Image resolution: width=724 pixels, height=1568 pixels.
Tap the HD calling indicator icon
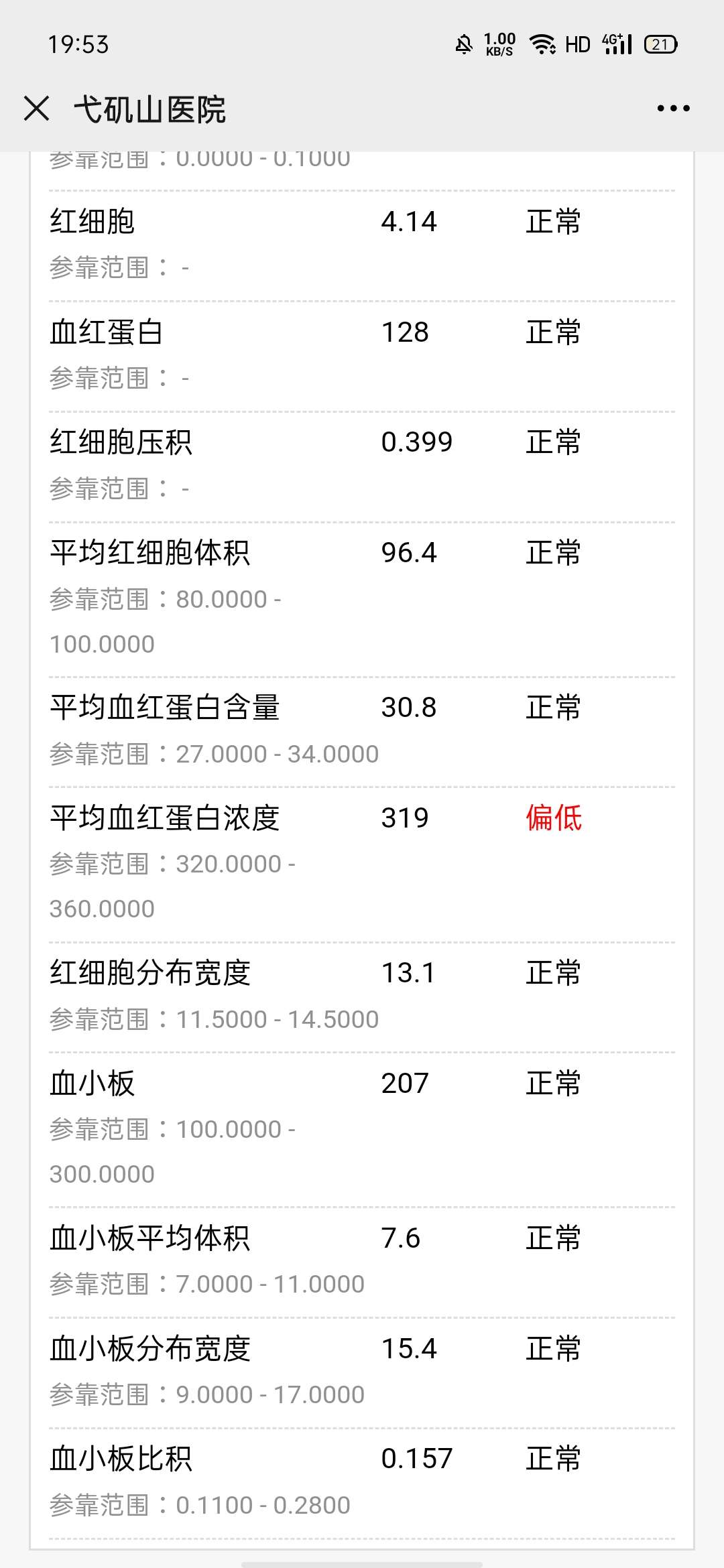[x=579, y=44]
